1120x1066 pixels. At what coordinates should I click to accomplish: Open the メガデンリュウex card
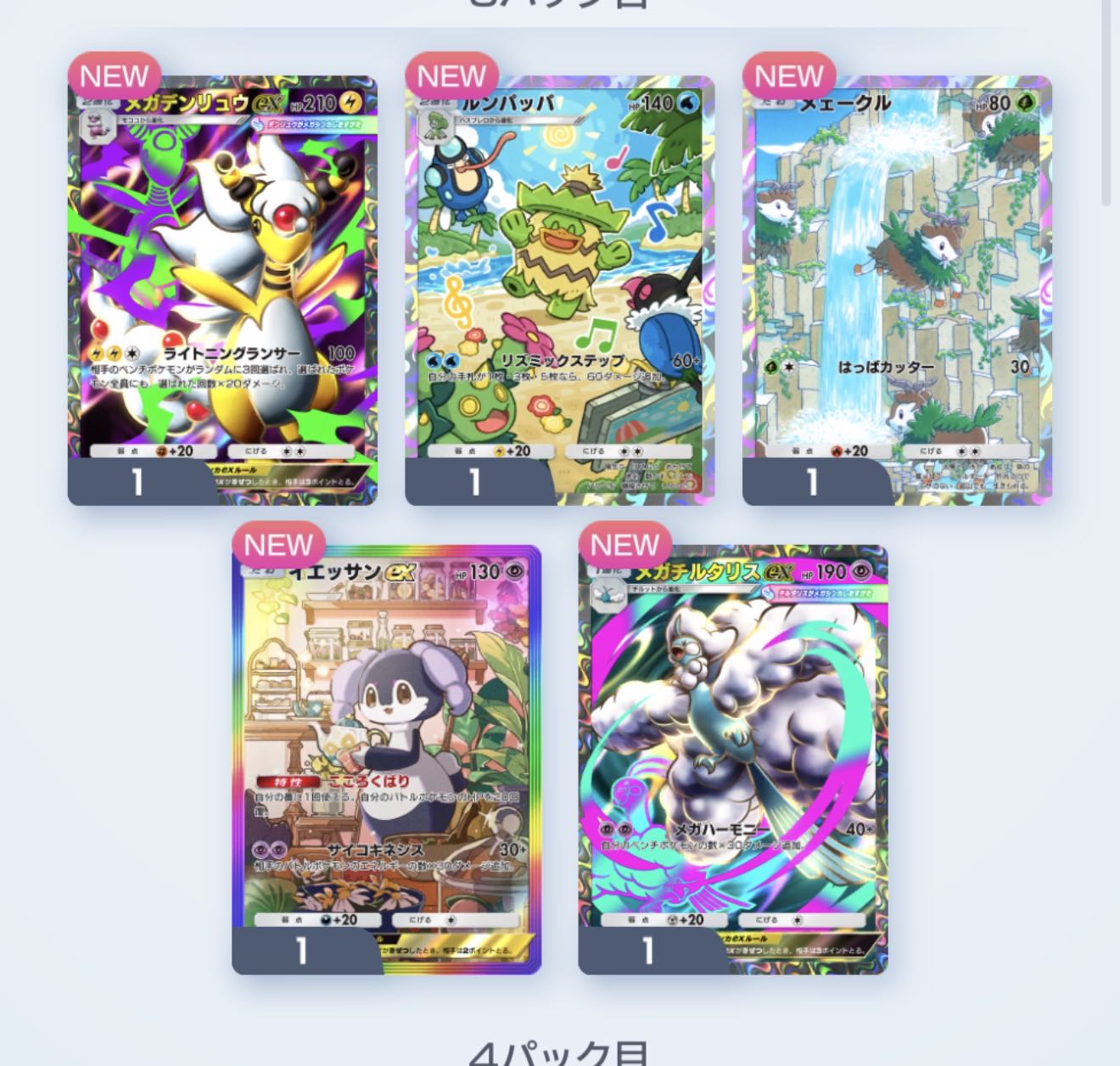(222, 289)
